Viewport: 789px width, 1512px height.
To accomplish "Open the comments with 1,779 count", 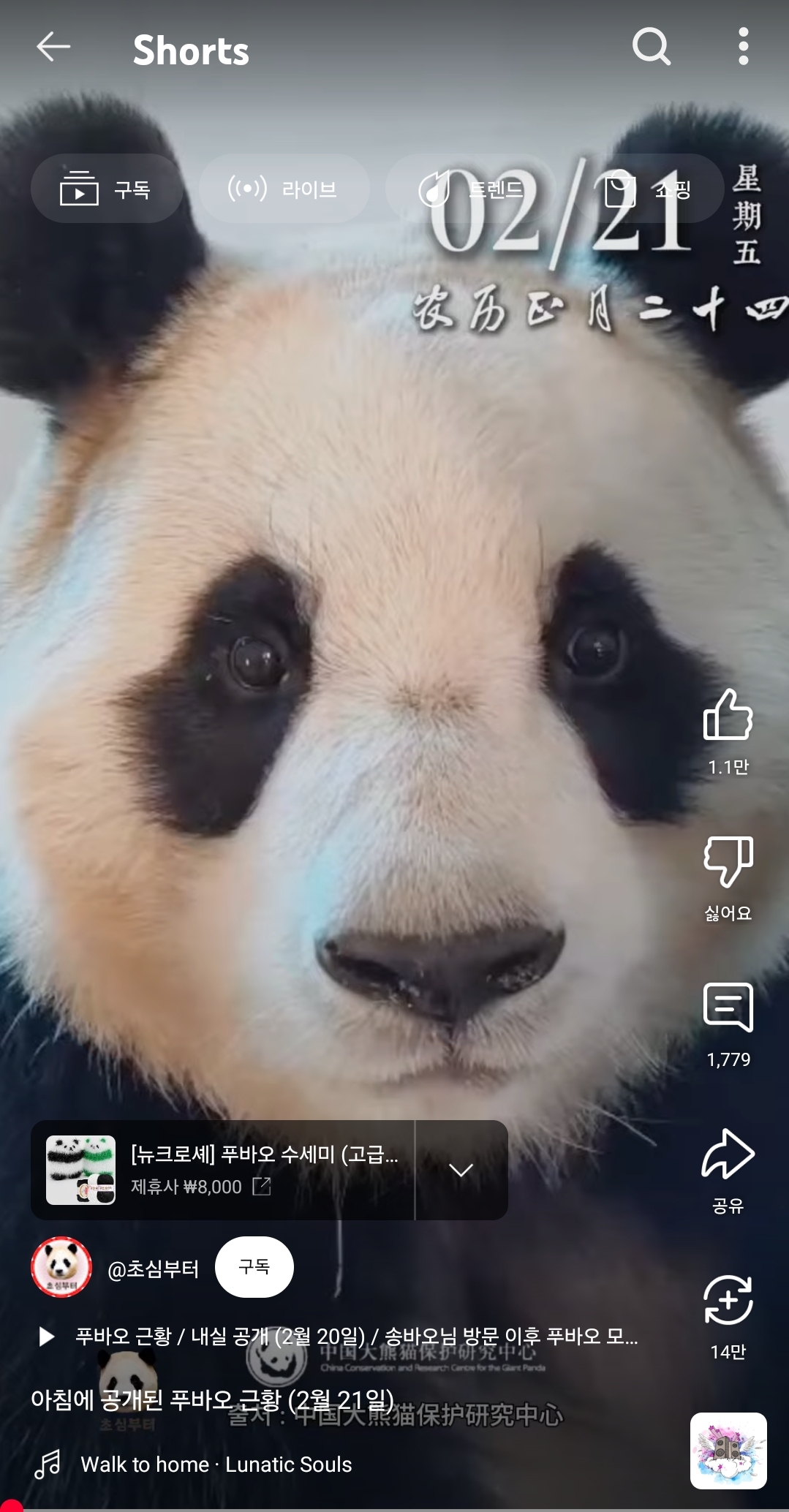I will coord(728,1008).
